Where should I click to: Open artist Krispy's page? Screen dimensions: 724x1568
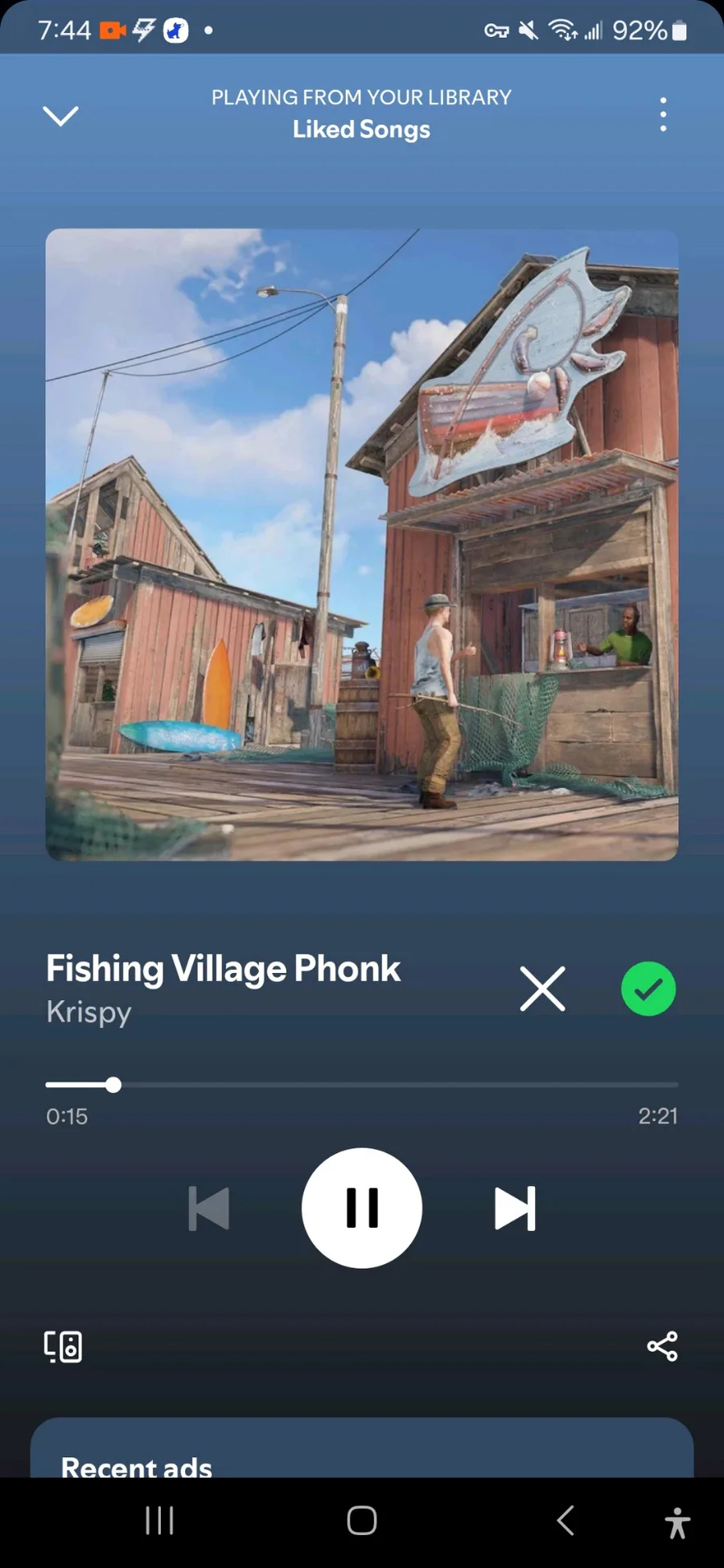88,1012
